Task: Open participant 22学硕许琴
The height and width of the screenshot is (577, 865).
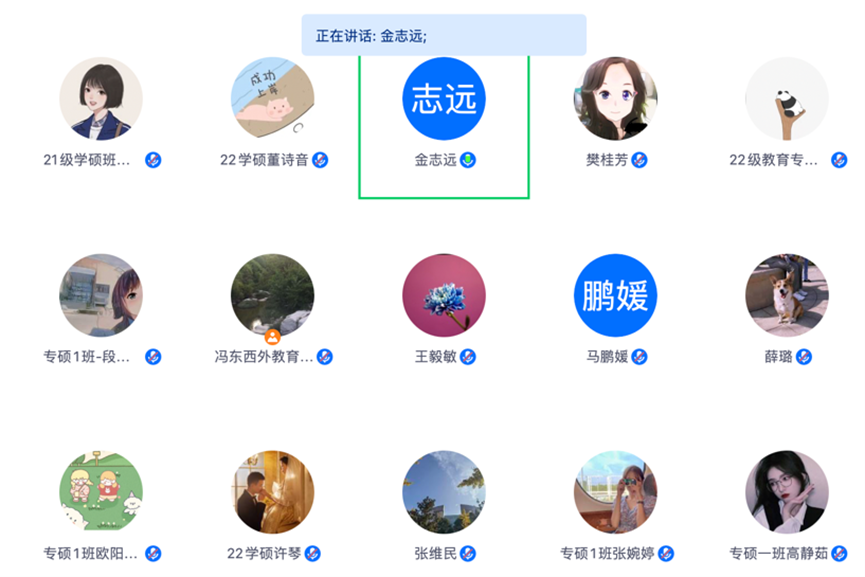Action: (273, 492)
